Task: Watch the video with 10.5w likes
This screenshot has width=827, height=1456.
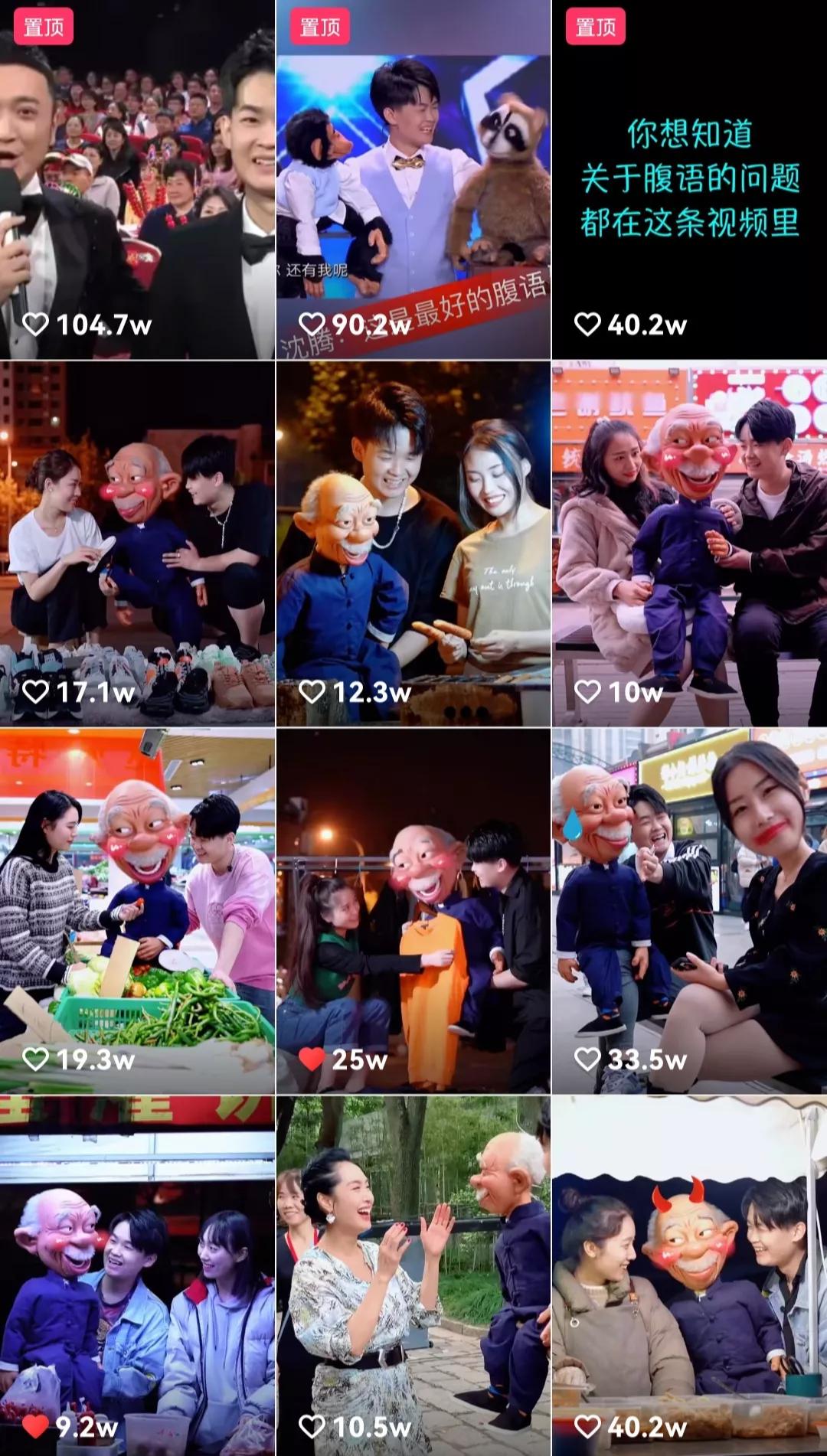Action: click(413, 1275)
